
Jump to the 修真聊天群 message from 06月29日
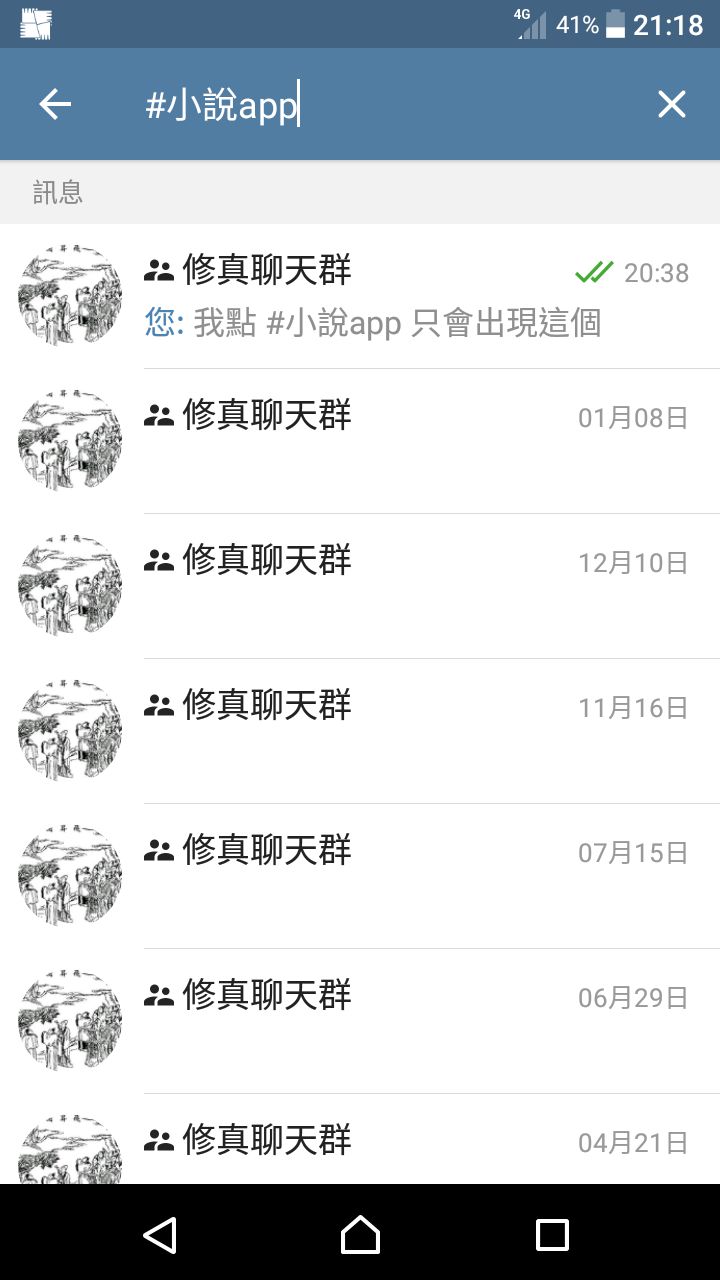click(400, 1021)
